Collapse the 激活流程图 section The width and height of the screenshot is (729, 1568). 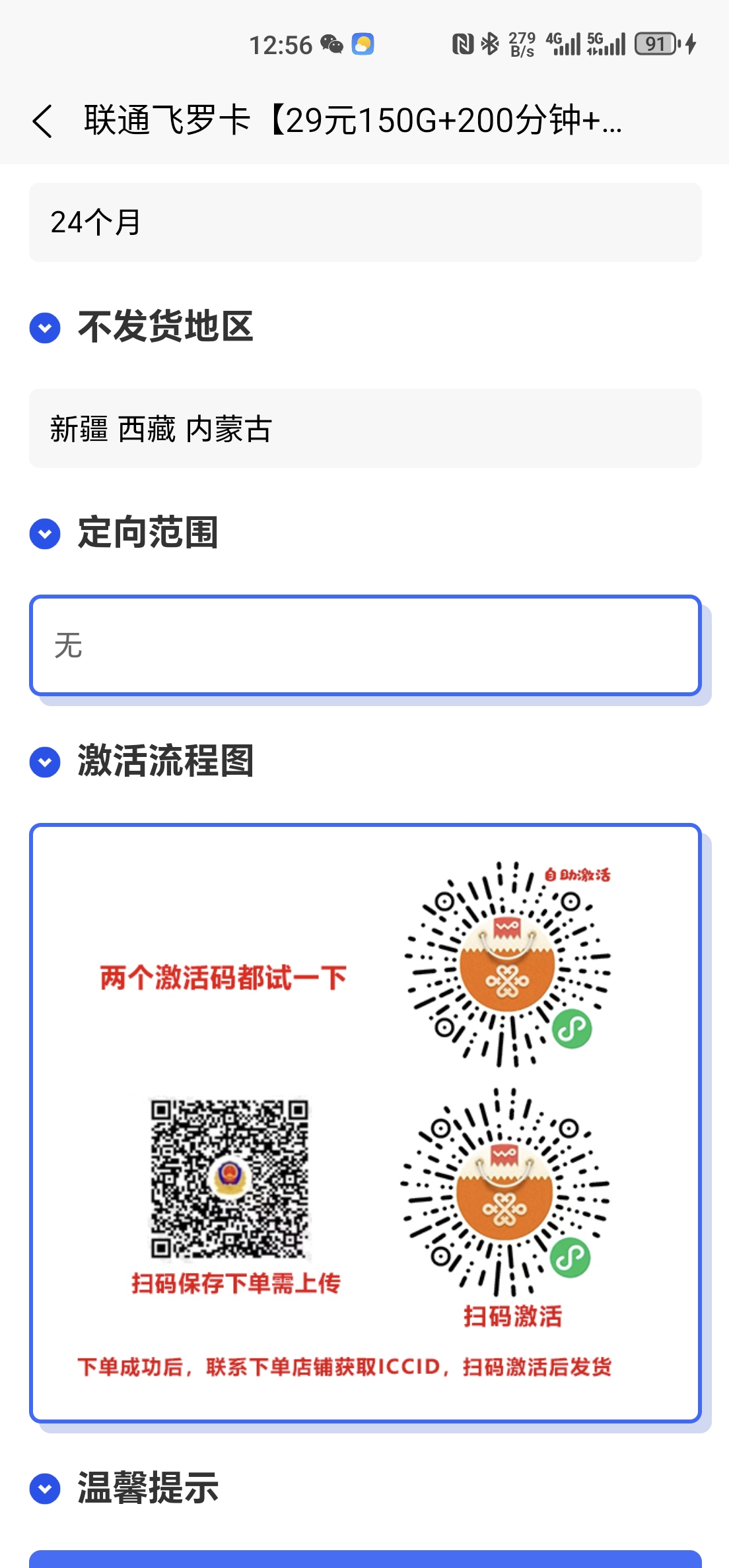click(45, 762)
